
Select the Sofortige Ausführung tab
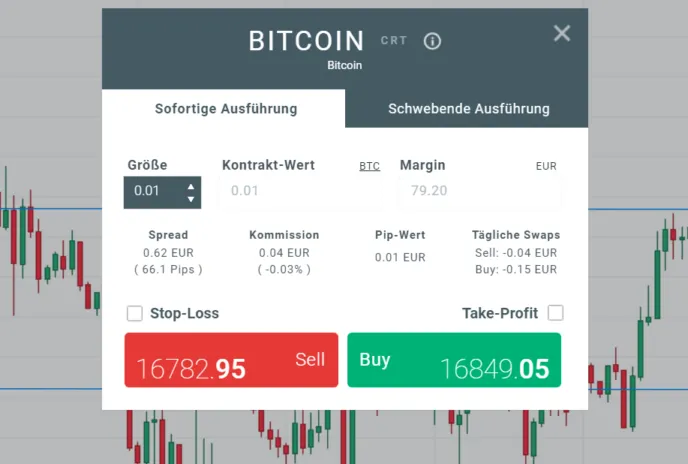[225, 109]
